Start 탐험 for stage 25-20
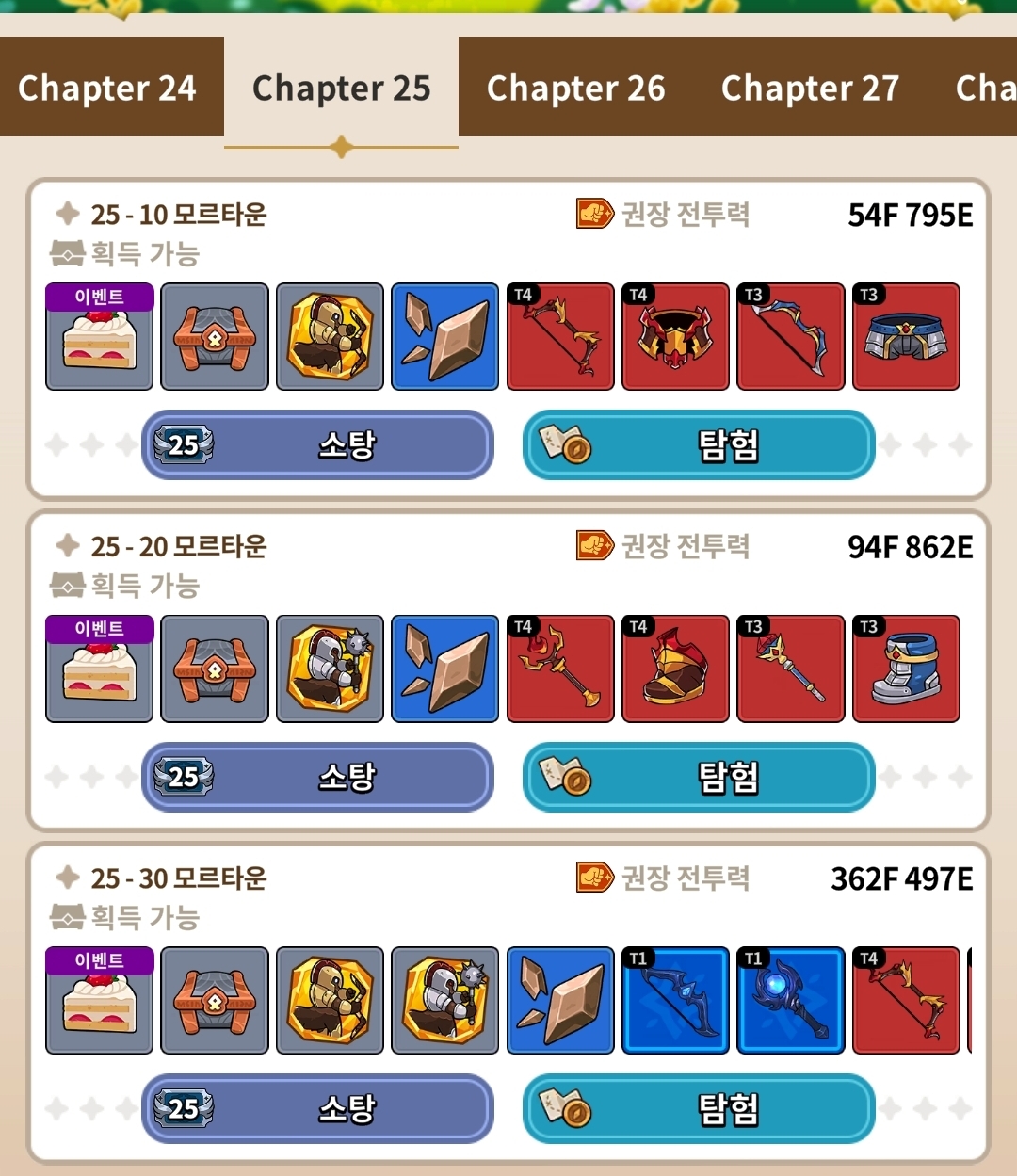Screen dimensions: 1017x1176 click(699, 777)
